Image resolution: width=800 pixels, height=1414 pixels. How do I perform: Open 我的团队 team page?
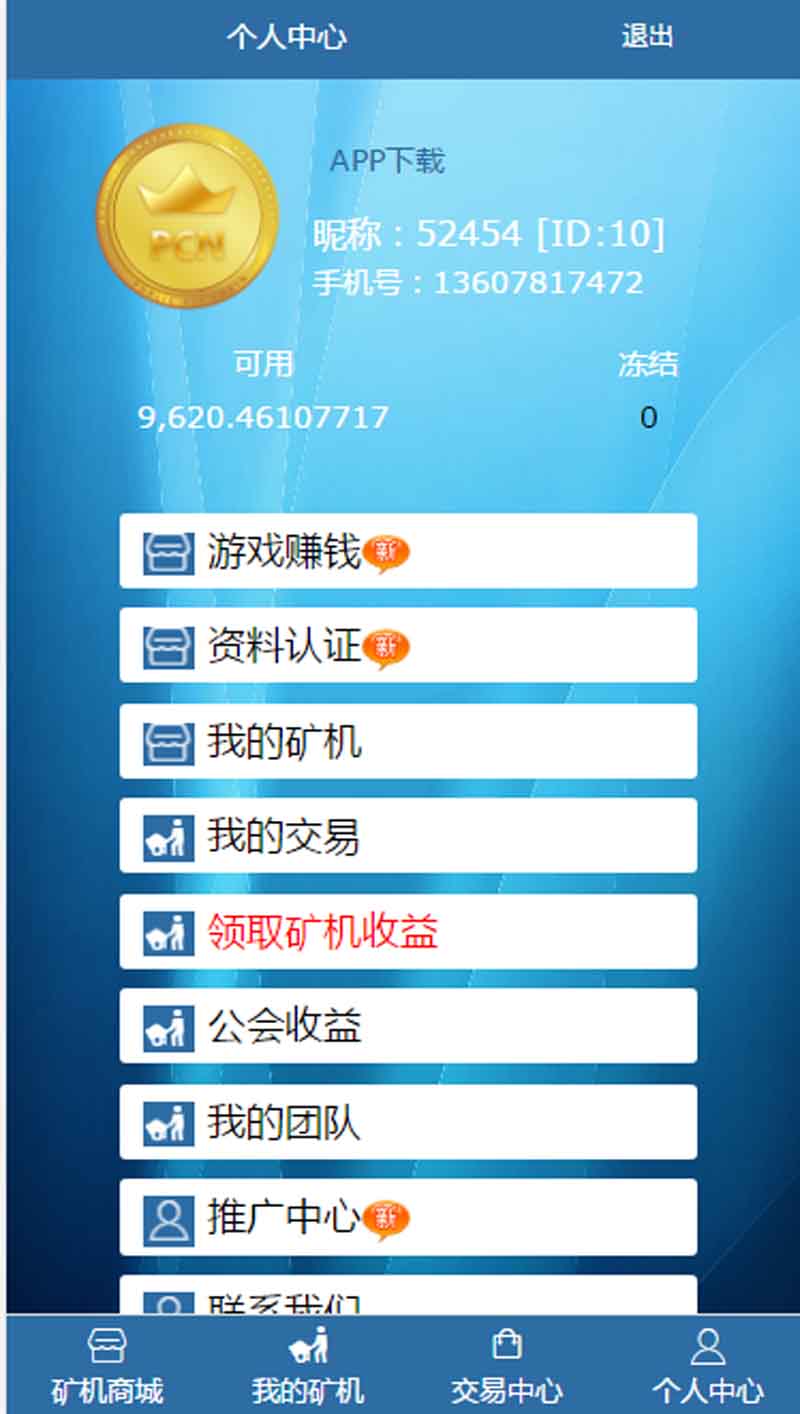point(408,1122)
